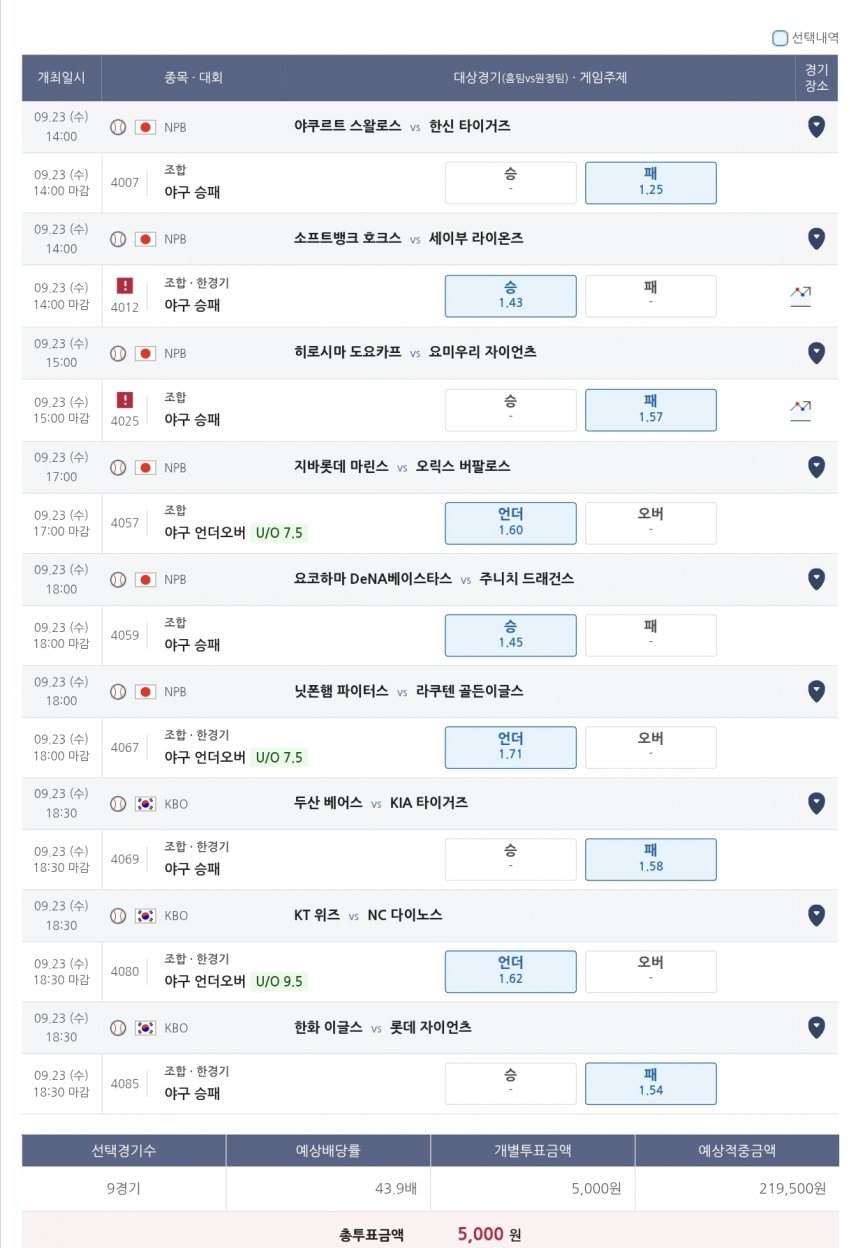This screenshot has height=1248, width=850.
Task: Select 패 1.58 for match 4069
Action: [x=651, y=859]
